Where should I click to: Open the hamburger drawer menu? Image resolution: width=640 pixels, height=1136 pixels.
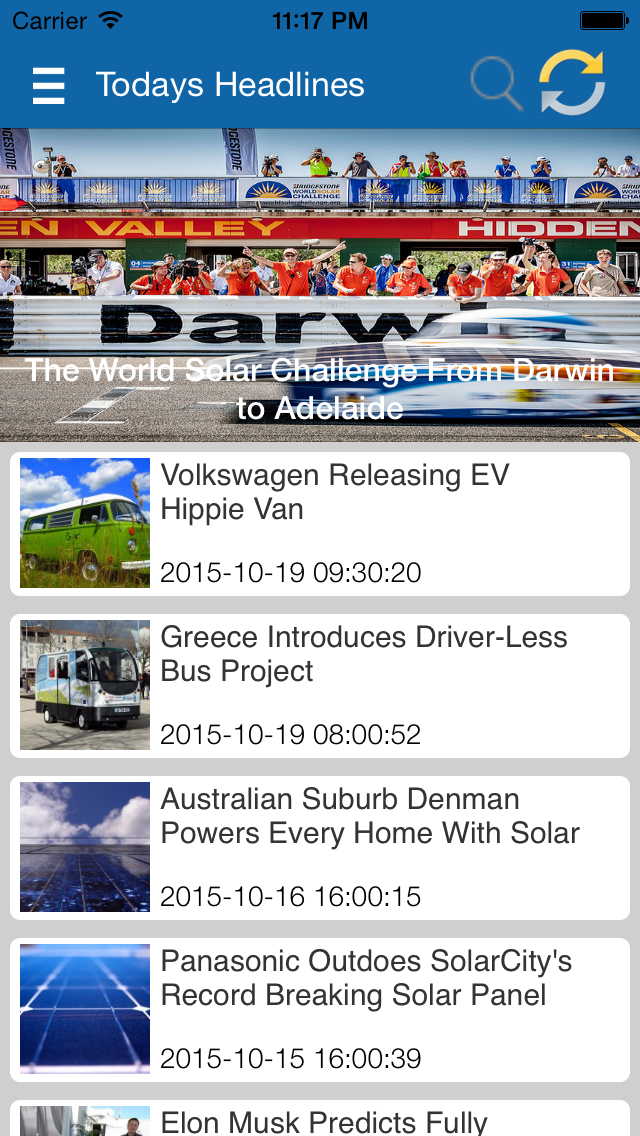click(49, 85)
